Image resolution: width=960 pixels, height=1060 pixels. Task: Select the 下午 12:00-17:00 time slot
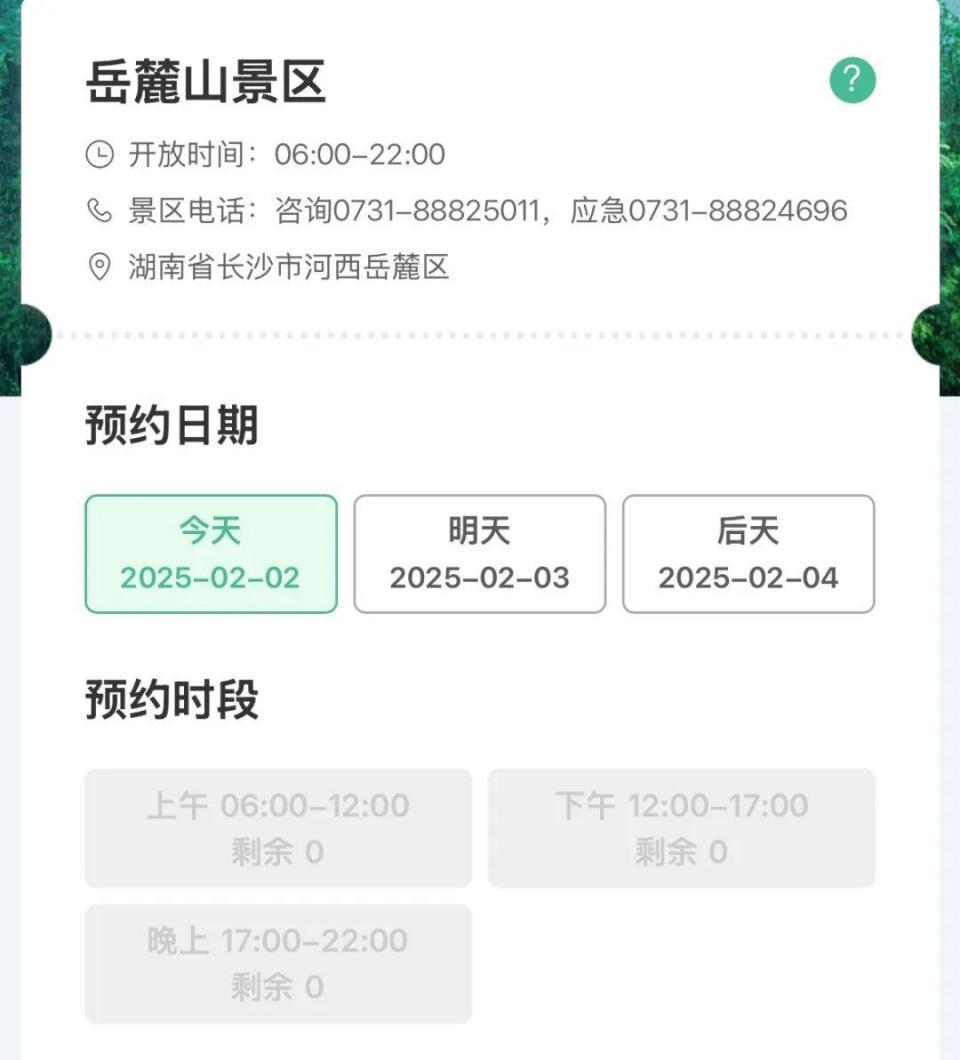[x=681, y=827]
